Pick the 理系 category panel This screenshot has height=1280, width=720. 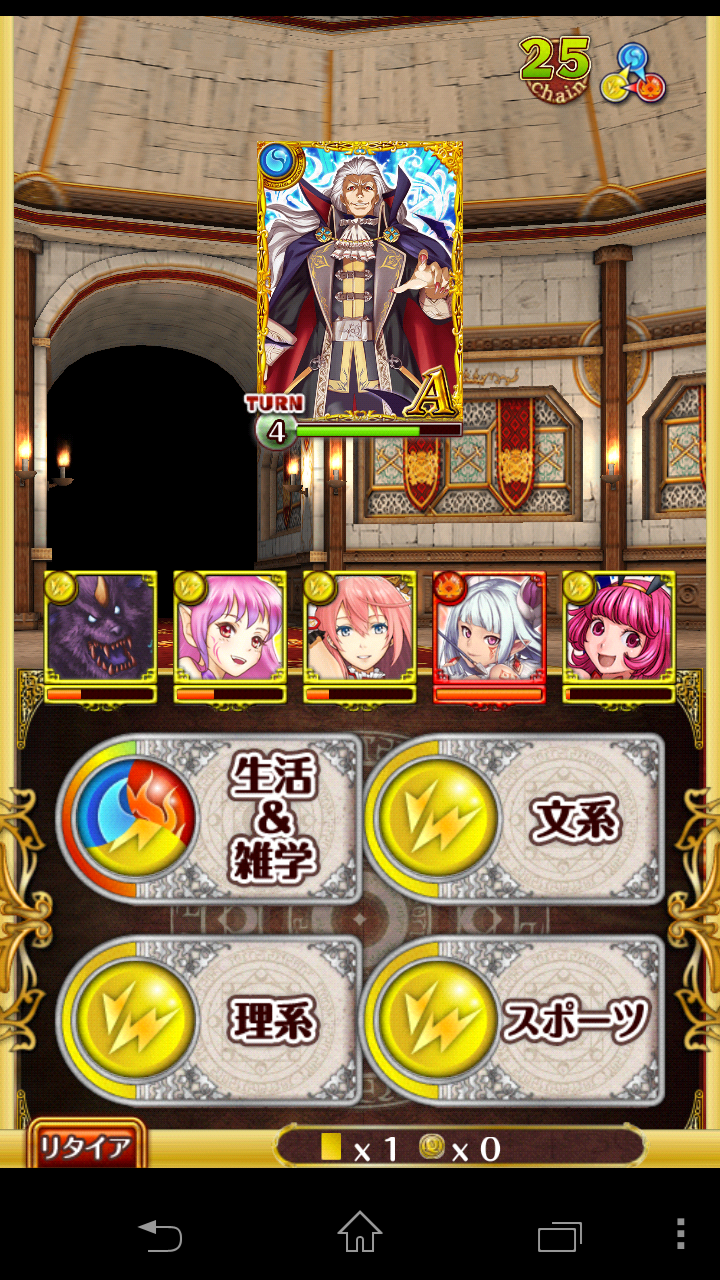coord(210,1020)
